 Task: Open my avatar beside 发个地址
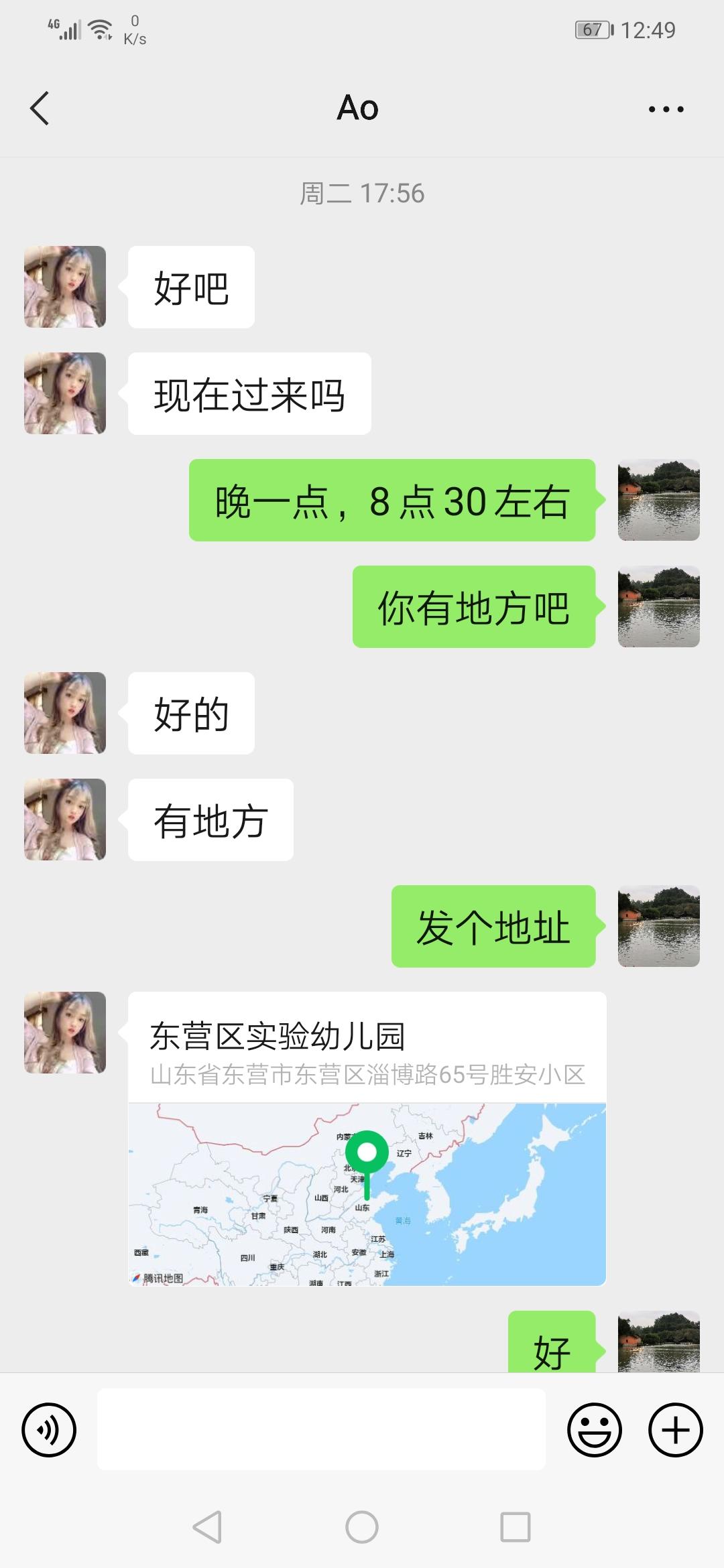[658, 926]
